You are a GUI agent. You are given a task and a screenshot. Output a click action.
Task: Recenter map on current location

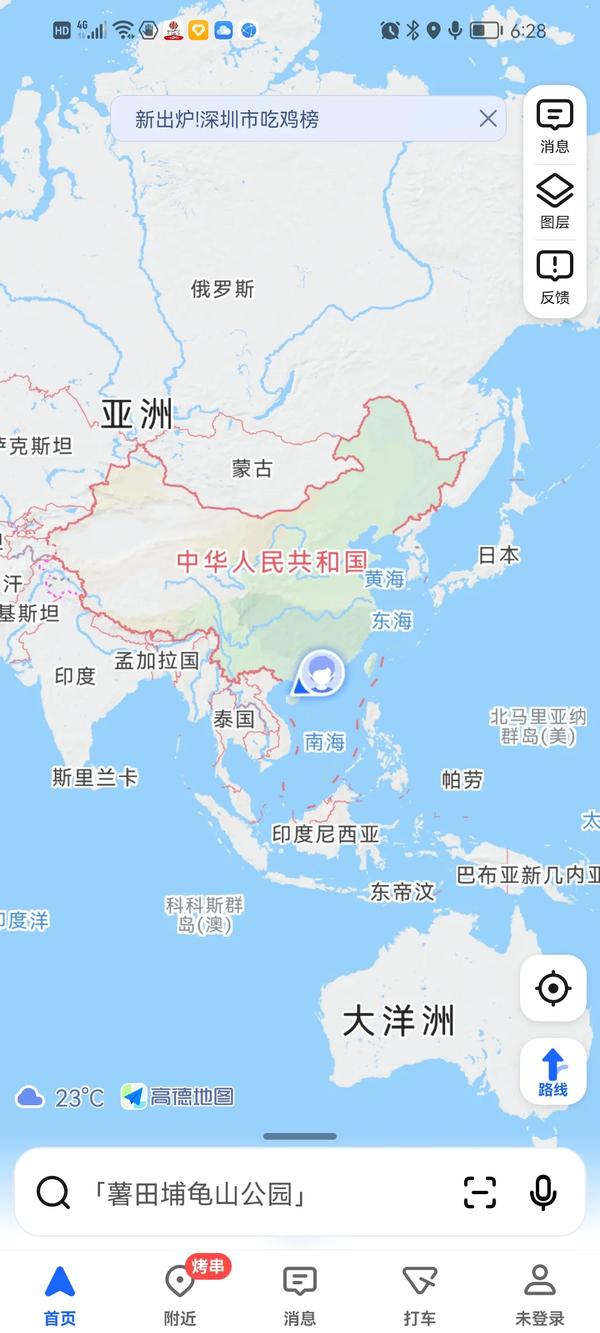point(553,988)
